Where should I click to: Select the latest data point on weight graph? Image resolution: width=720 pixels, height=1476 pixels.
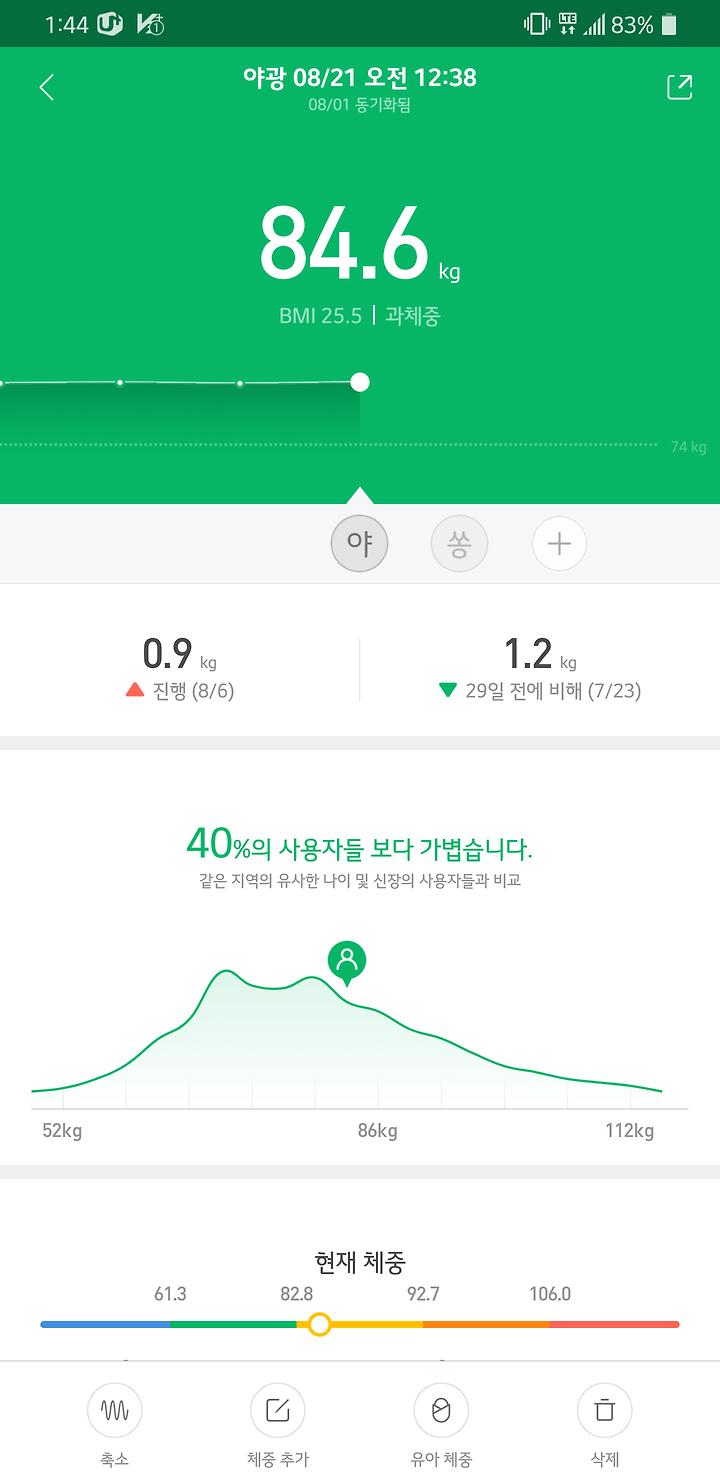[360, 382]
